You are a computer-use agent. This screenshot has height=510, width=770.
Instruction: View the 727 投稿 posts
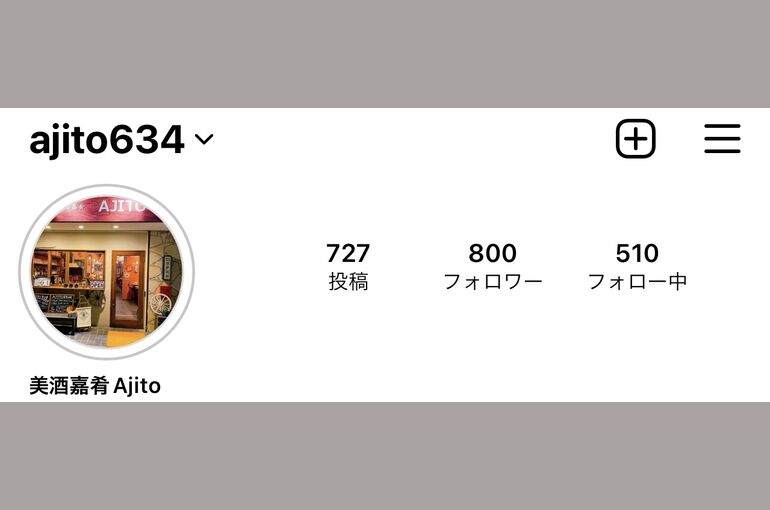[348, 267]
